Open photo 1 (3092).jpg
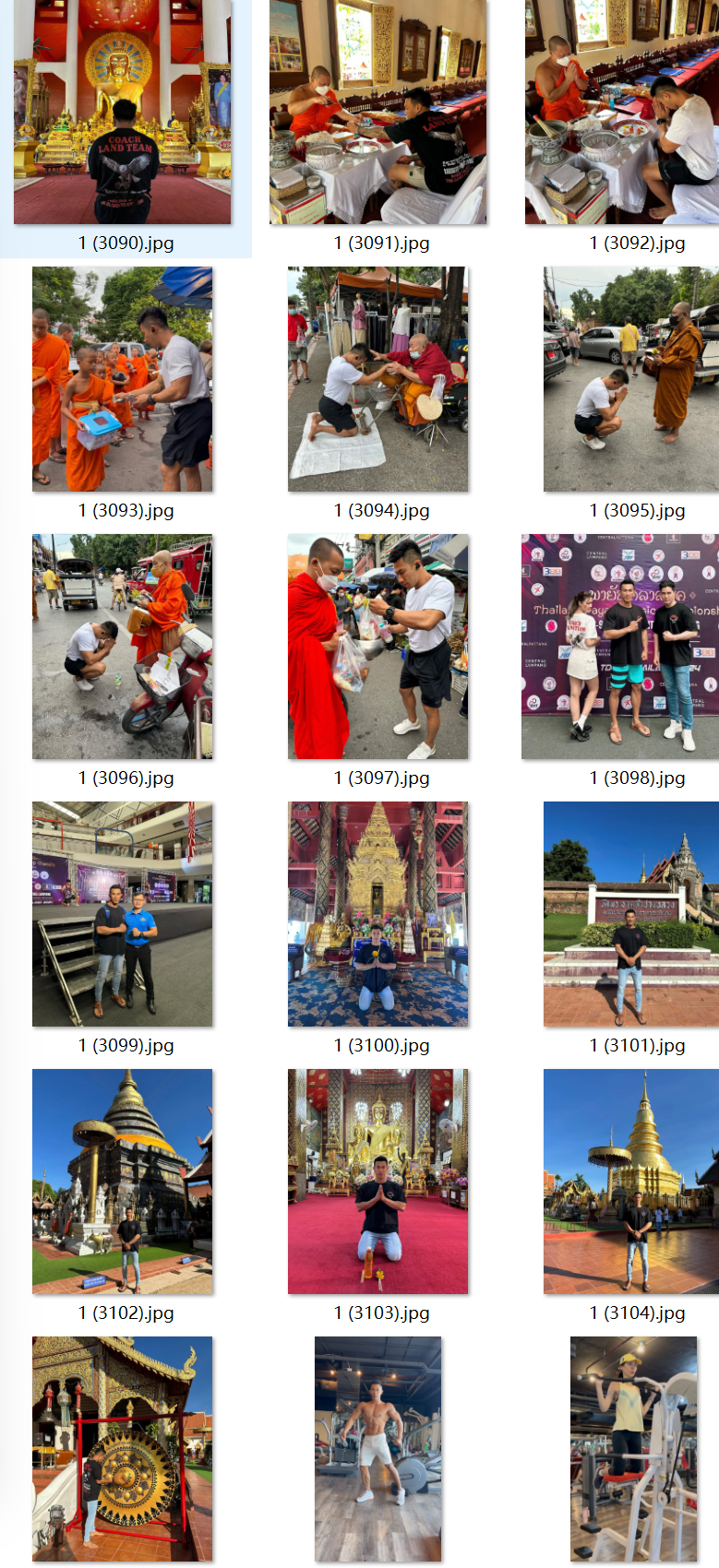Viewport: 719px width, 1568px height. click(x=622, y=112)
